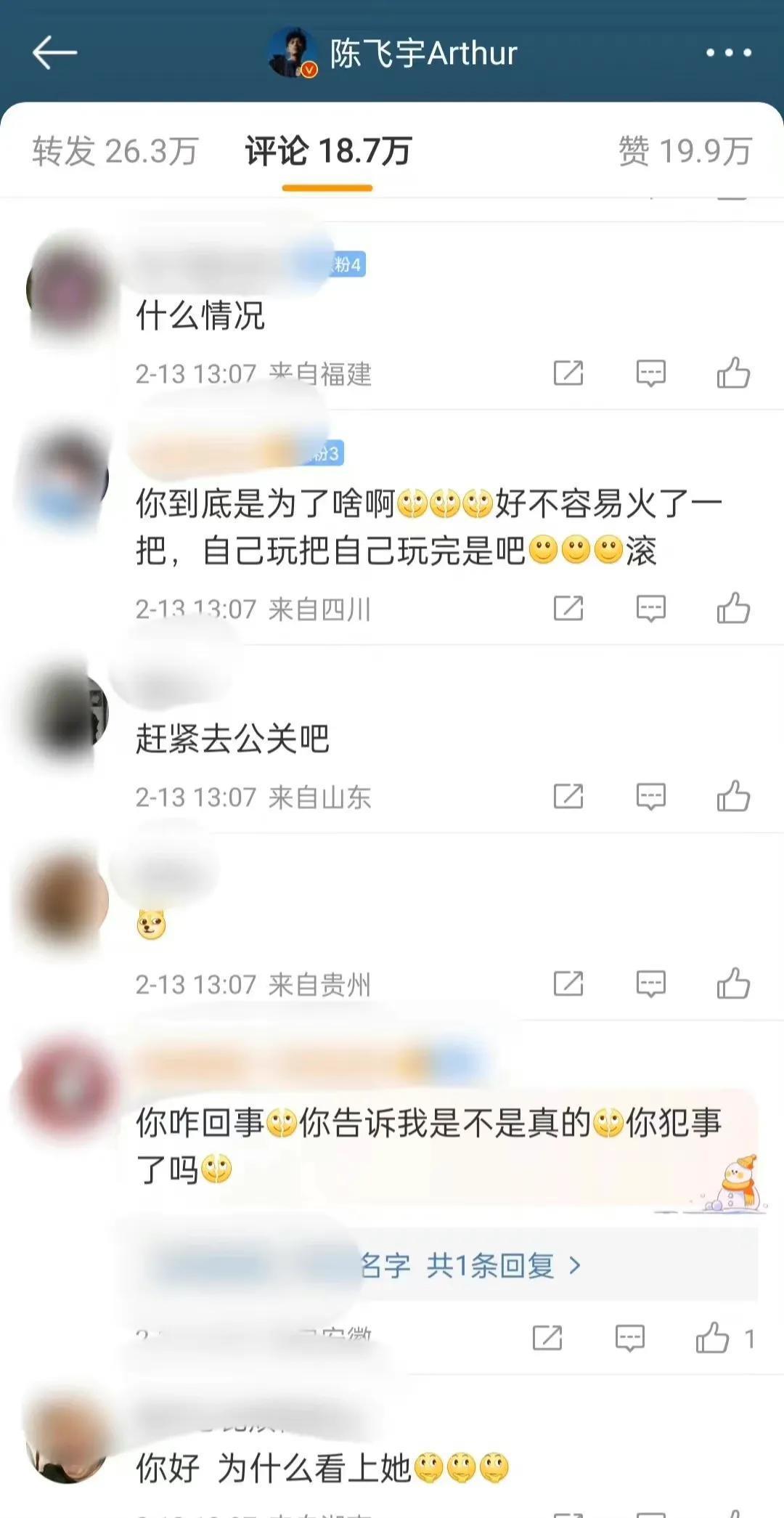The height and width of the screenshot is (1518, 784).
Task: Like the comment 什么情况
Action: click(733, 373)
